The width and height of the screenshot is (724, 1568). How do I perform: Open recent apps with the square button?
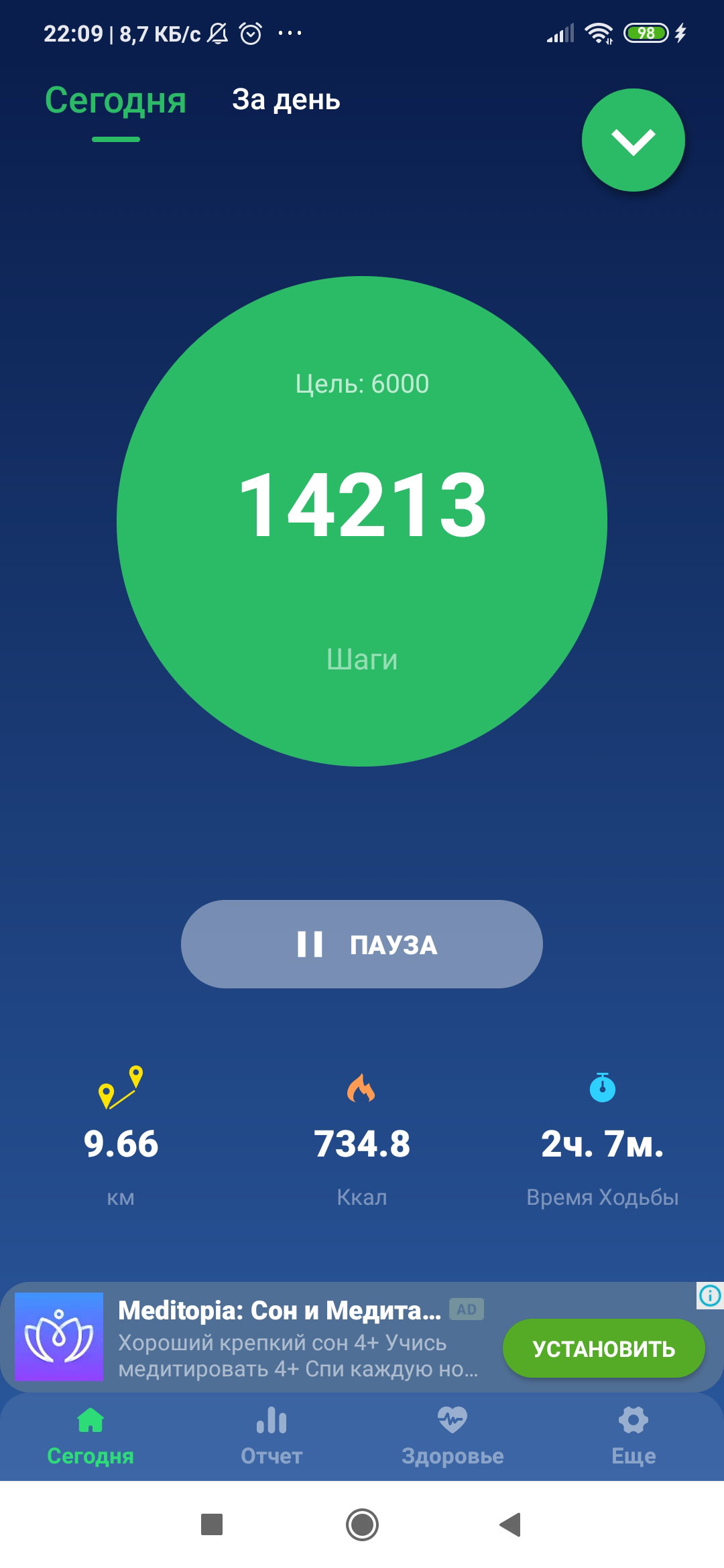[212, 1524]
